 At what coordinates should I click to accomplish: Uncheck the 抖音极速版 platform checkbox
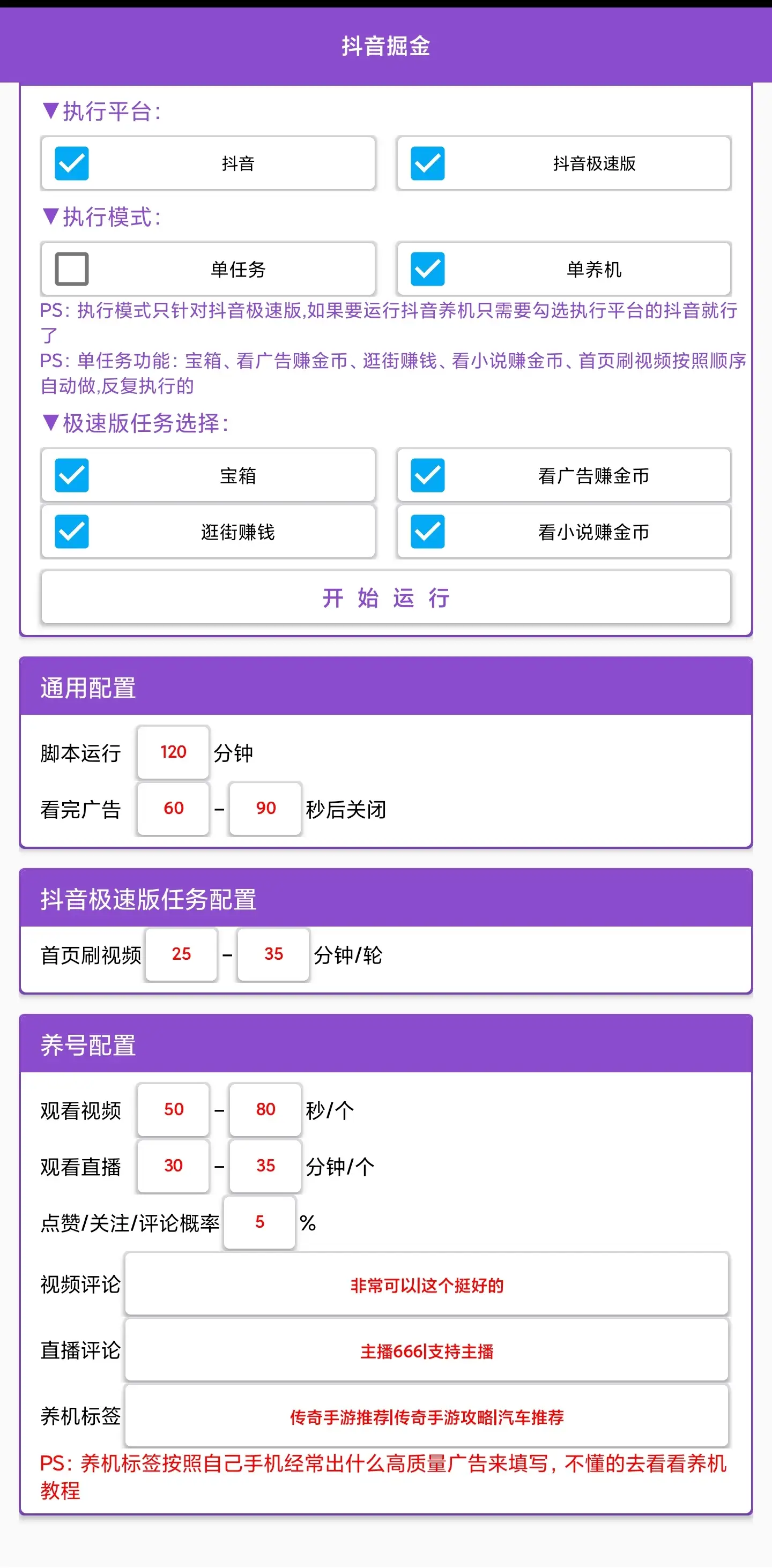pyautogui.click(x=427, y=163)
